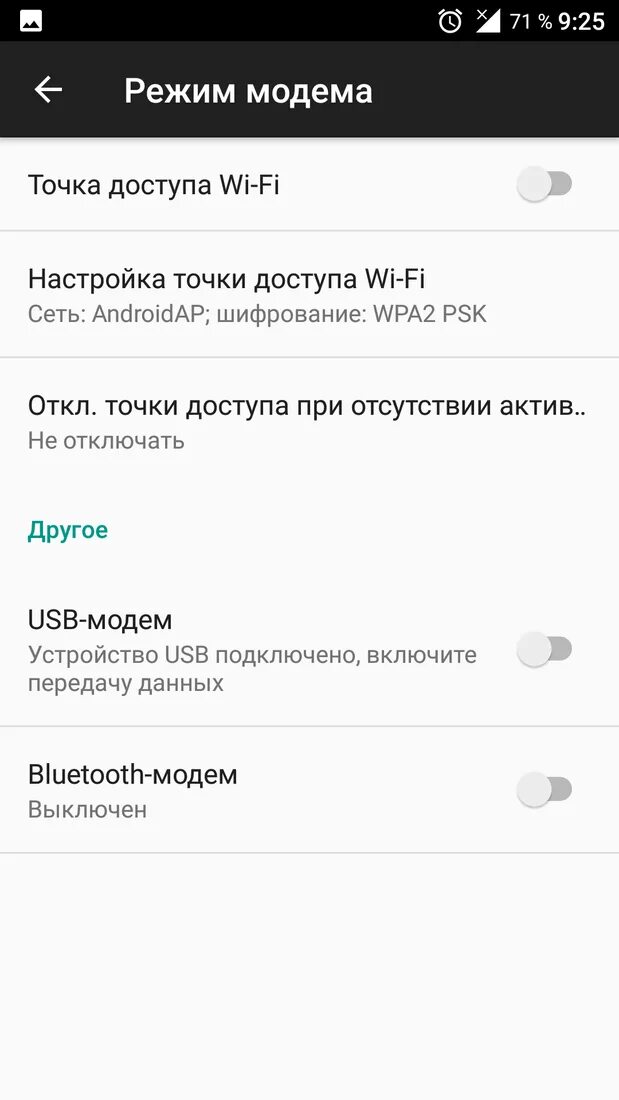The image size is (619, 1100).
Task: Turn on the USB-модем switch
Action: (x=544, y=650)
